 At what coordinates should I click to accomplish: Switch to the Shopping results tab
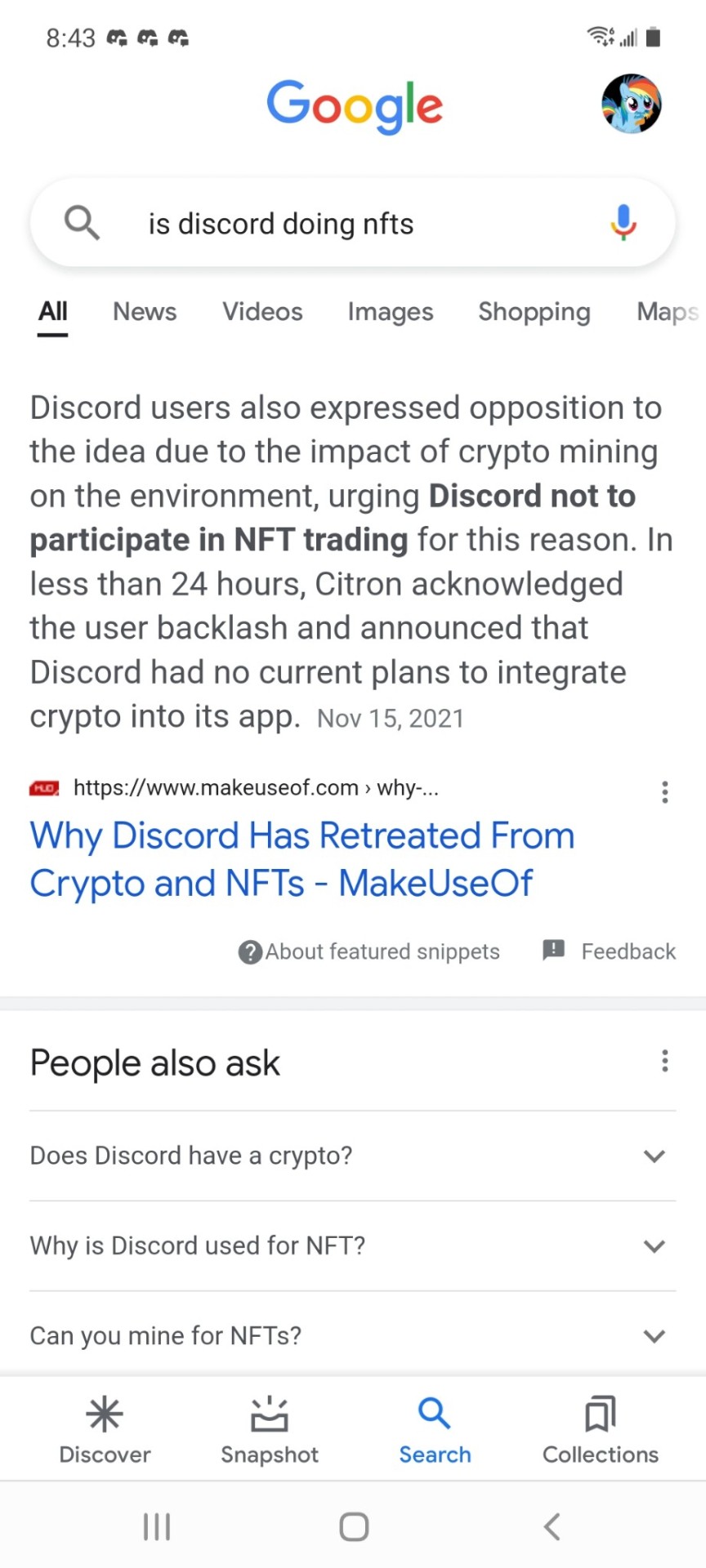pos(534,311)
